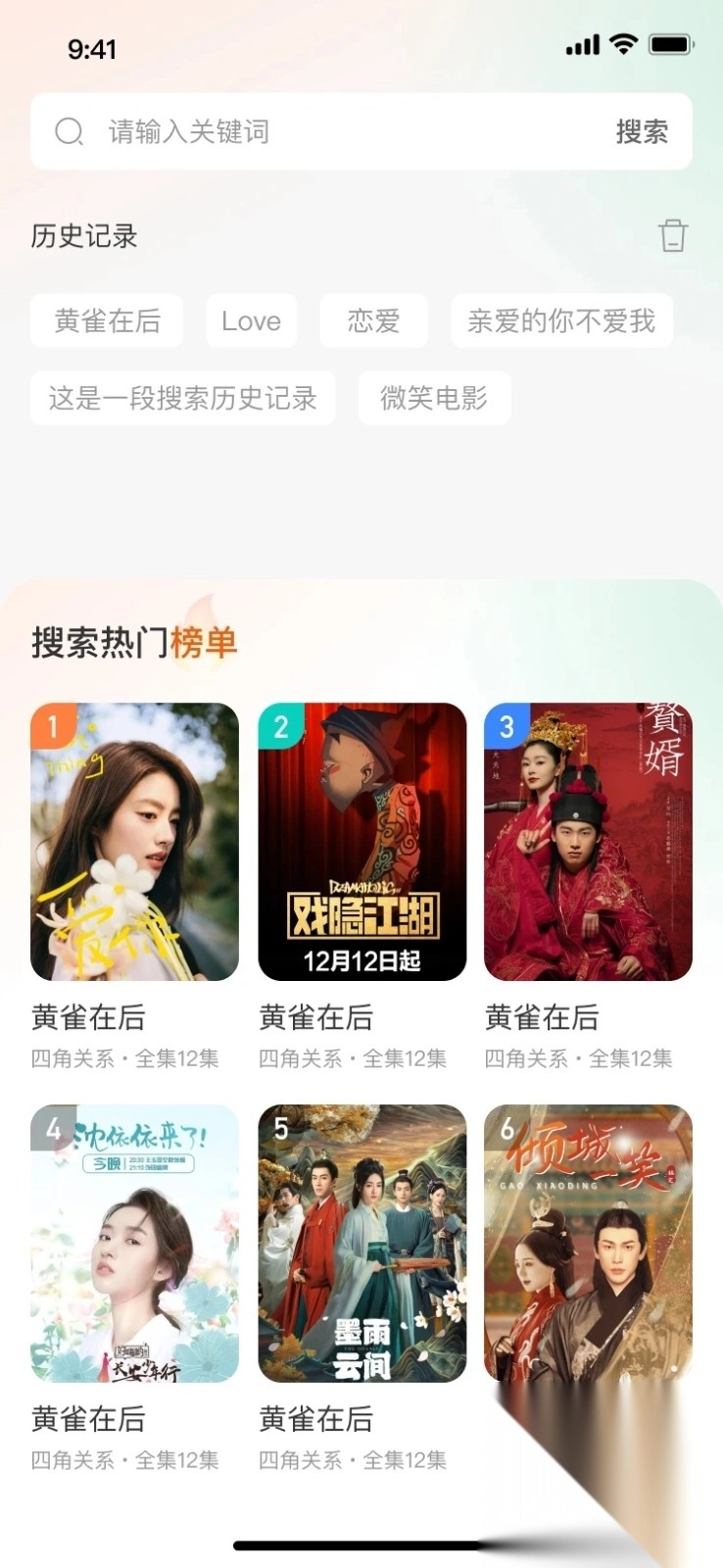The height and width of the screenshot is (1568, 723).
Task: Select the Love history tag
Action: [251, 320]
